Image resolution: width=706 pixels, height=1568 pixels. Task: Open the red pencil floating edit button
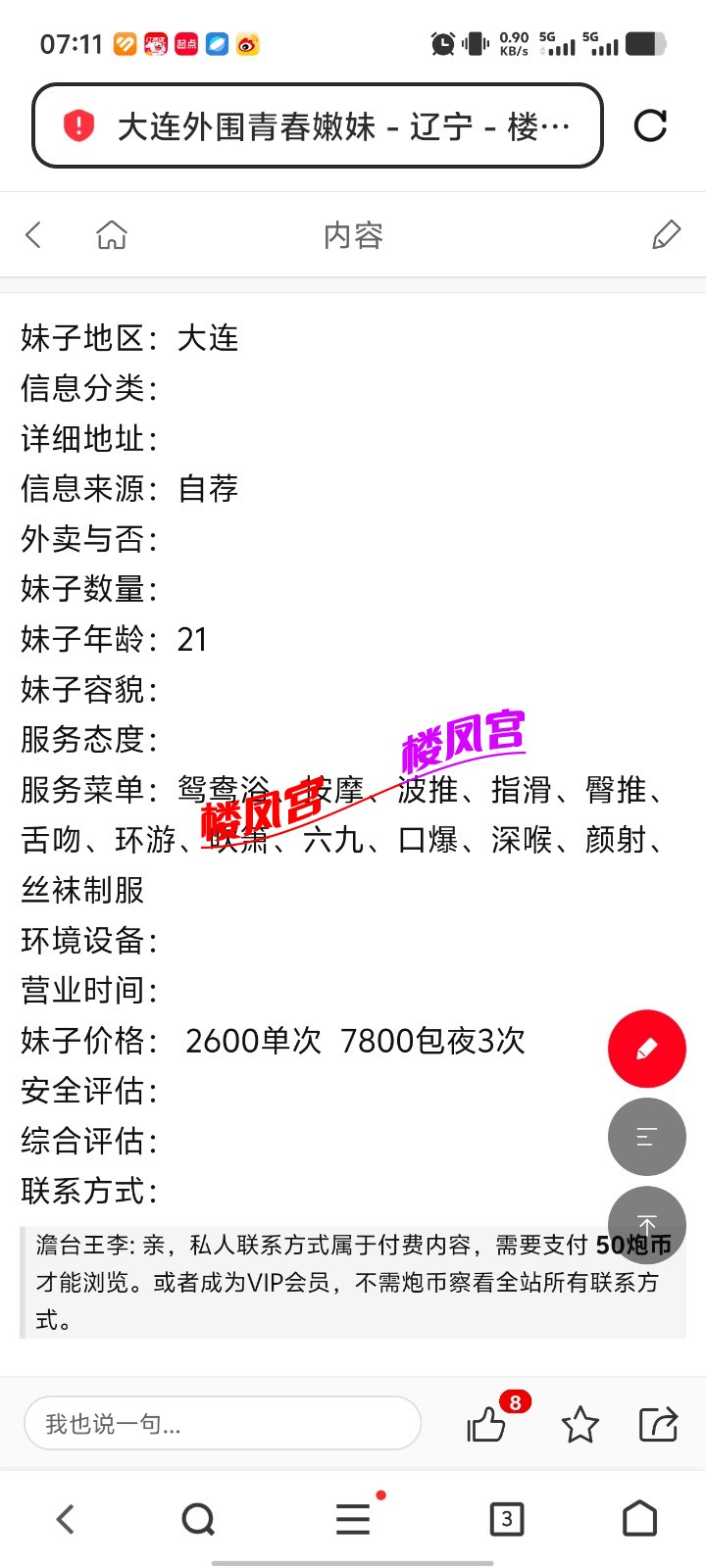[646, 1049]
